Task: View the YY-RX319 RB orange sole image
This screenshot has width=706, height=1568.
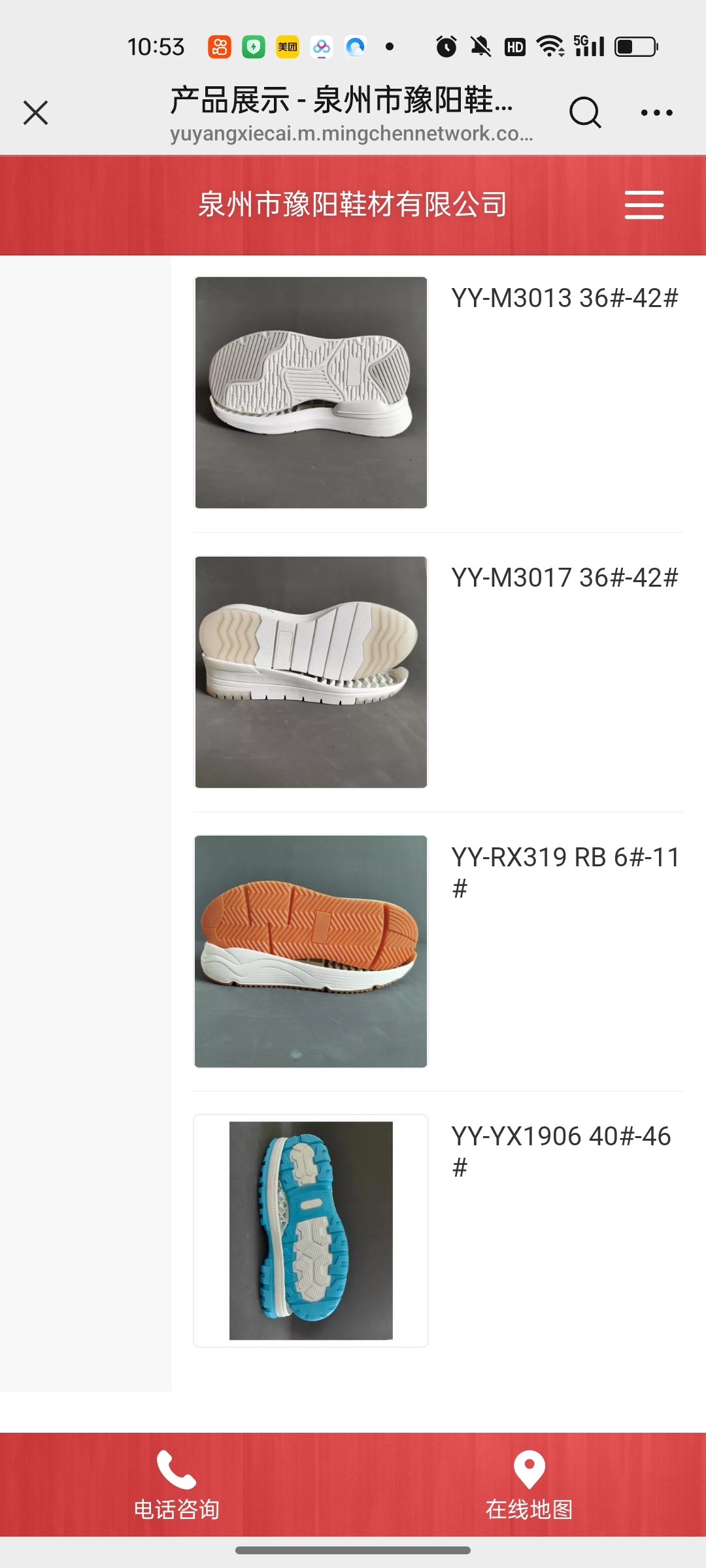Action: (311, 951)
